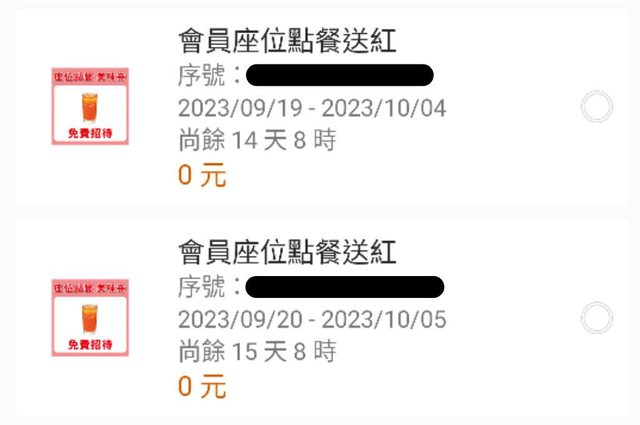Select the coupon valid 2023/09/19 - 2023/10/04
640x425 pixels.
[x=596, y=107]
